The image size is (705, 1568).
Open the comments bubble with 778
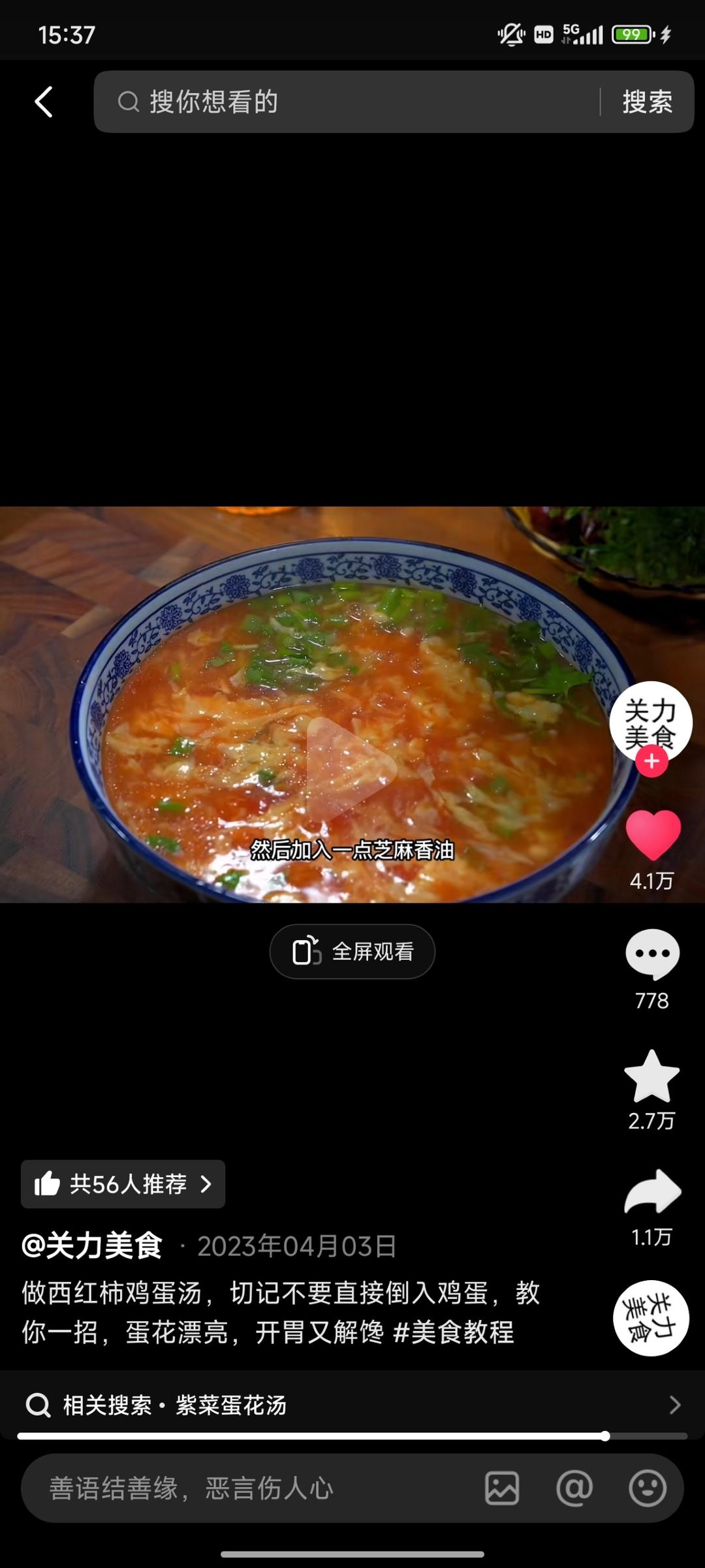(x=652, y=954)
